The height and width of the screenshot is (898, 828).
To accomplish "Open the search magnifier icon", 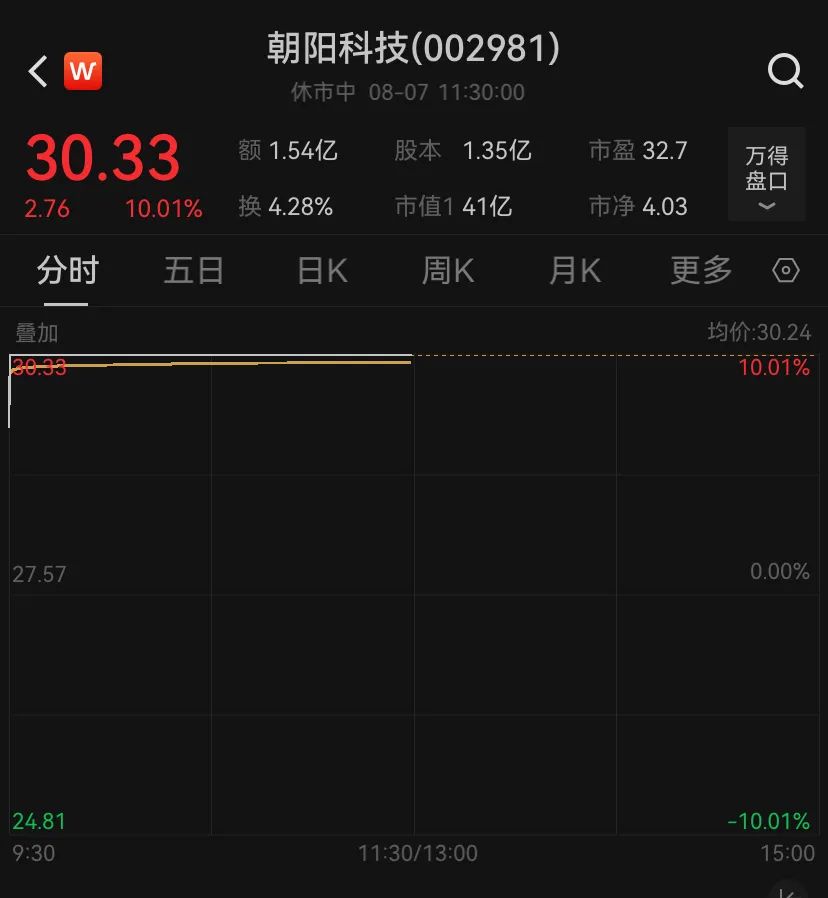I will coord(785,71).
